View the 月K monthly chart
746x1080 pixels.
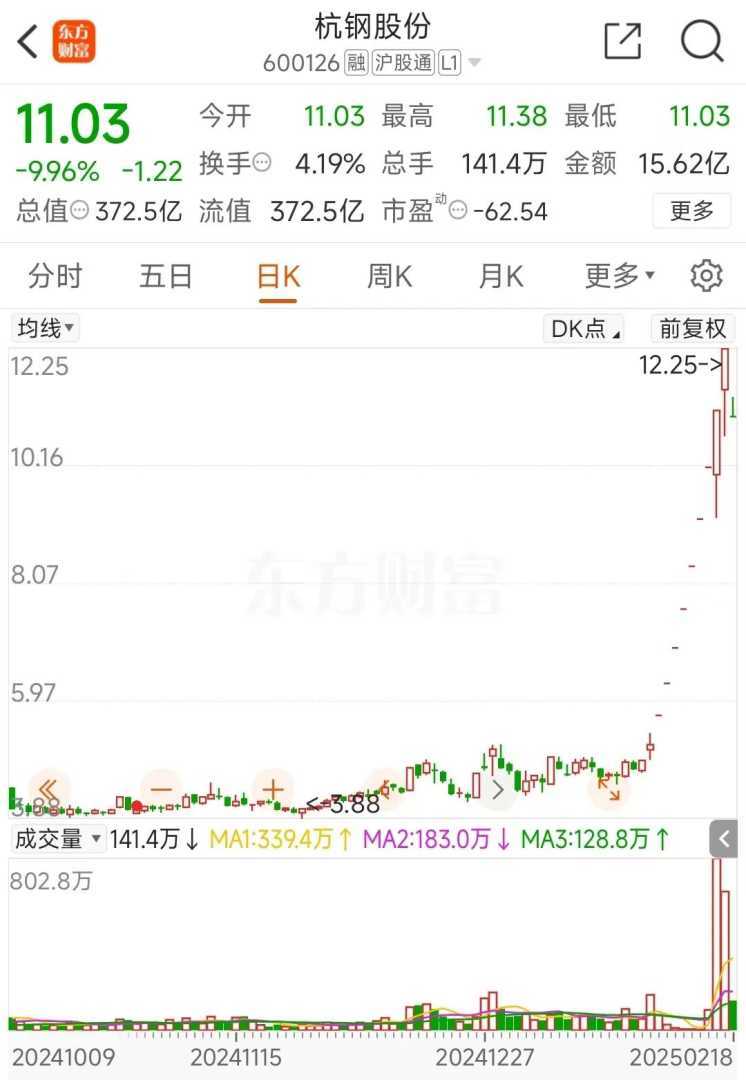[500, 276]
